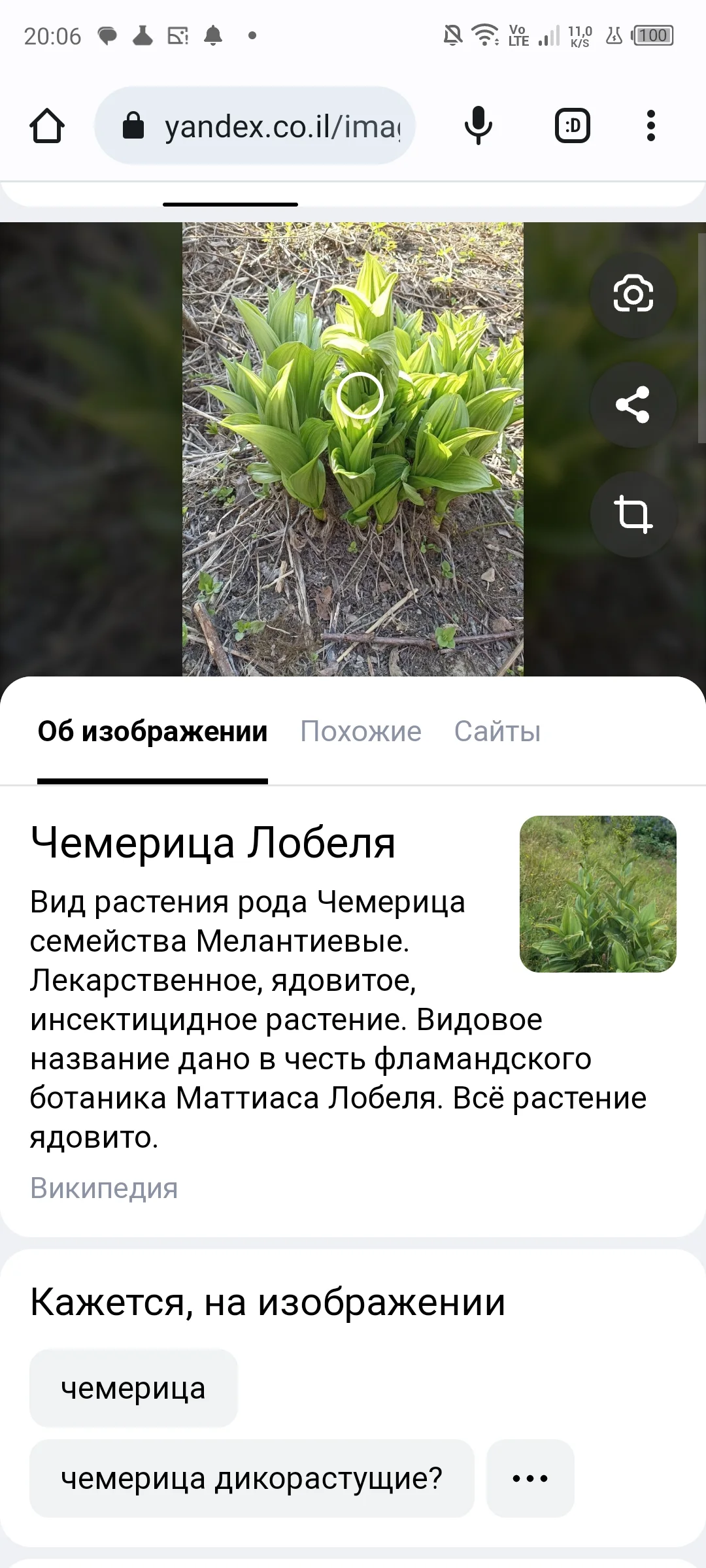The width and height of the screenshot is (706, 1568).
Task: Tap the circular focus marker on the plant
Action: point(361,395)
